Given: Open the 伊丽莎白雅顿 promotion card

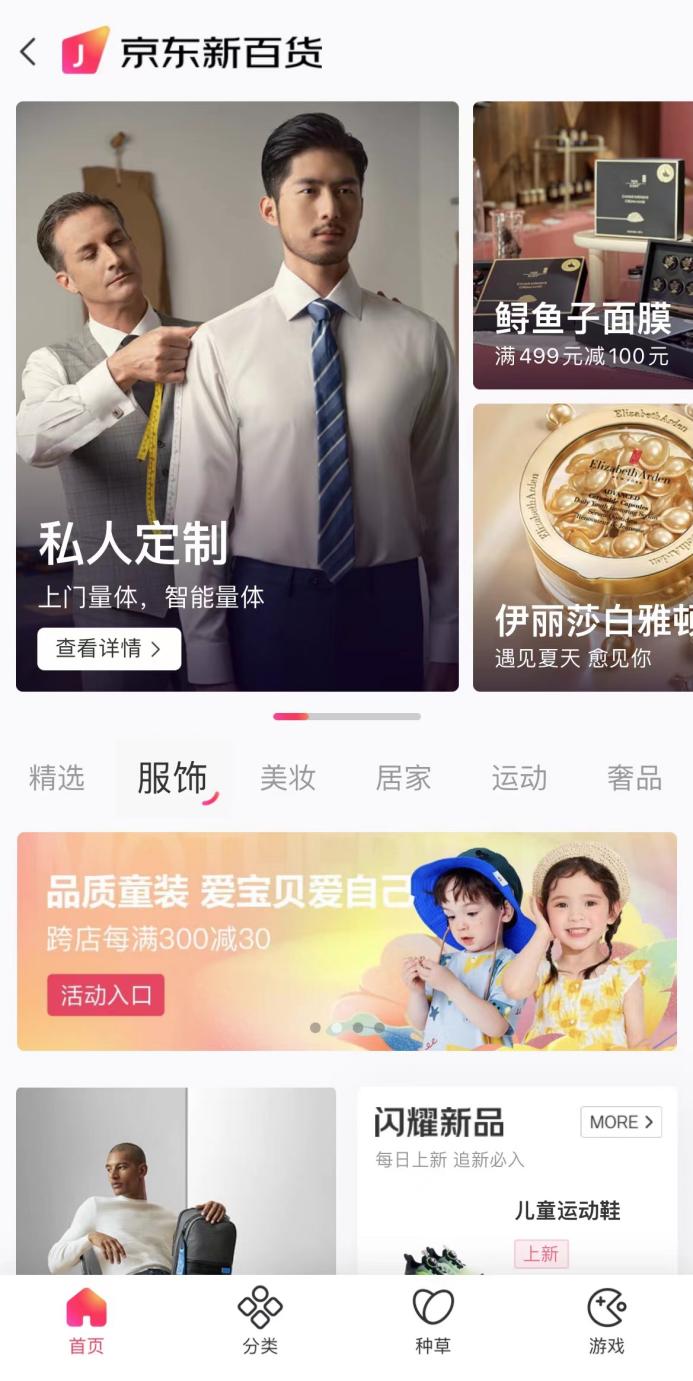Looking at the screenshot, I should 583,547.
